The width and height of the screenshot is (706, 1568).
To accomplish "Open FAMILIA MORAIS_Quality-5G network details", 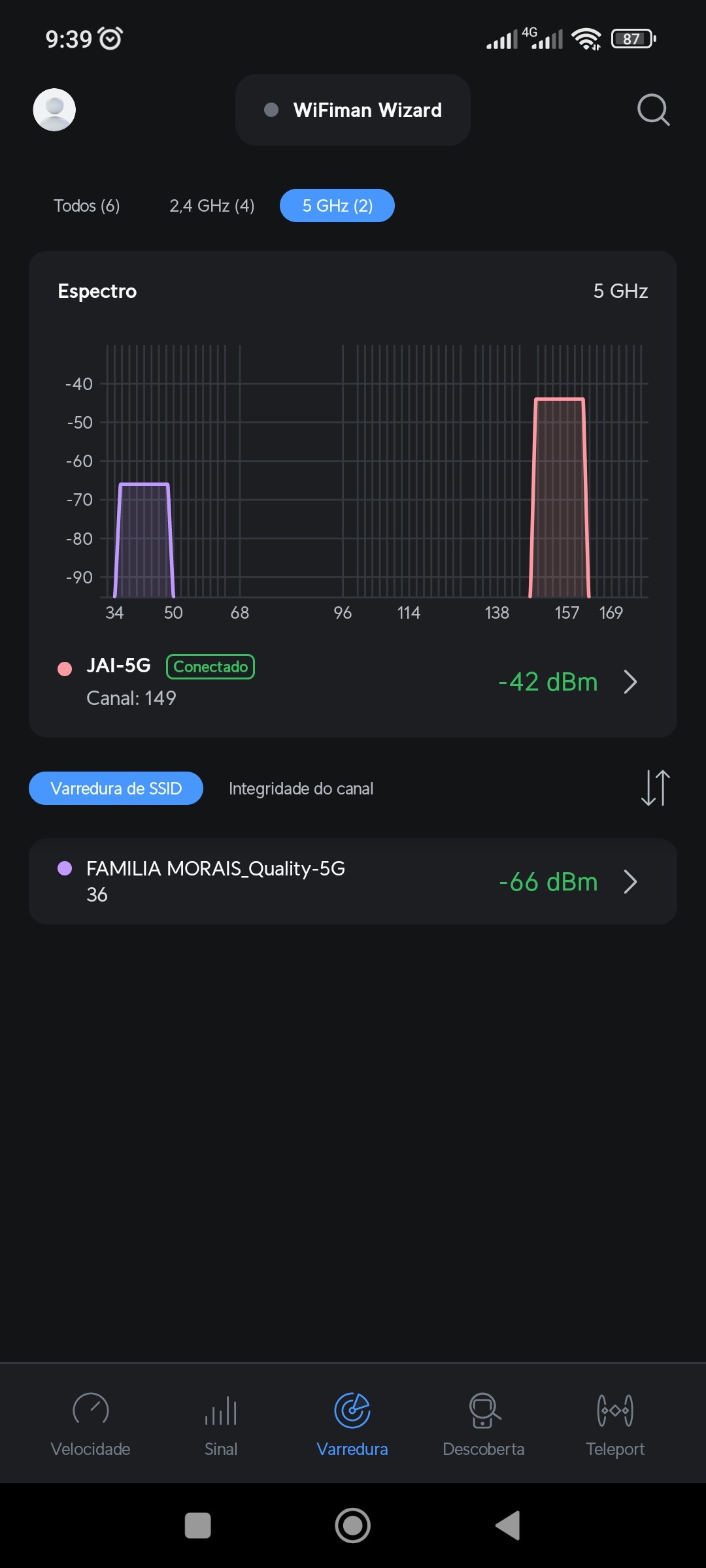I will coord(353,881).
